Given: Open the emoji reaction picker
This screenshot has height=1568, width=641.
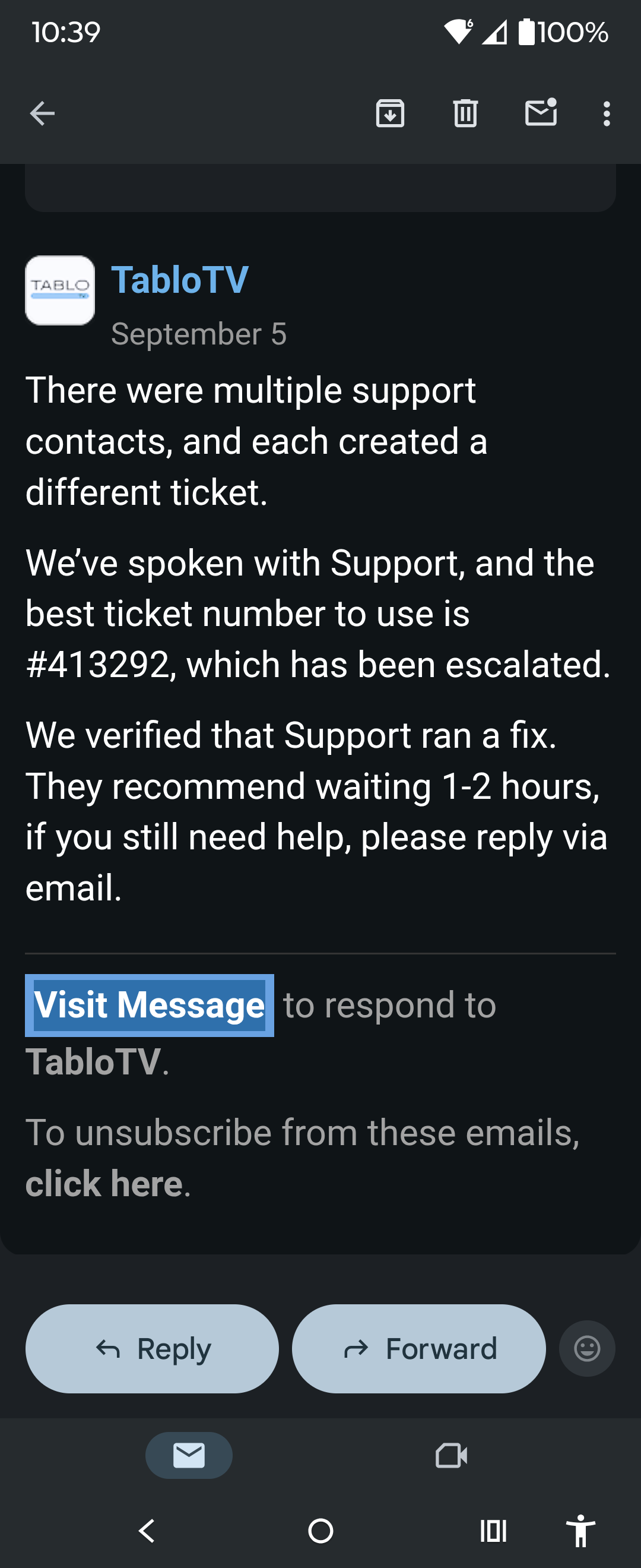Looking at the screenshot, I should (586, 1348).
